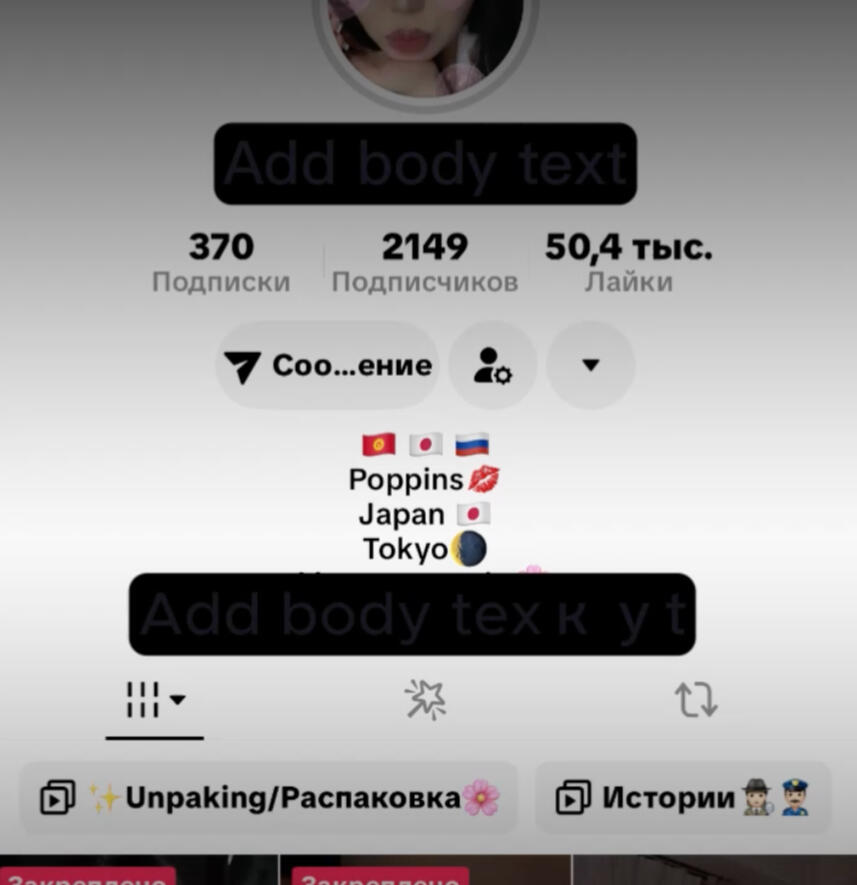
Task: Switch to the videos grid tab
Action: pos(154,701)
